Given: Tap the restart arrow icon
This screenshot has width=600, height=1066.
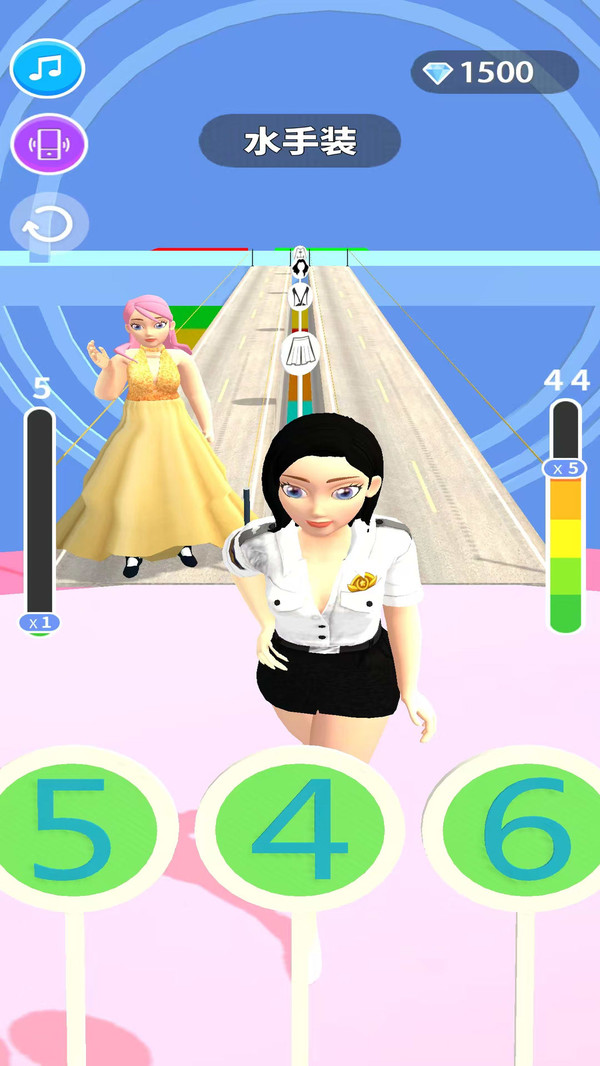Looking at the screenshot, I should click(48, 224).
